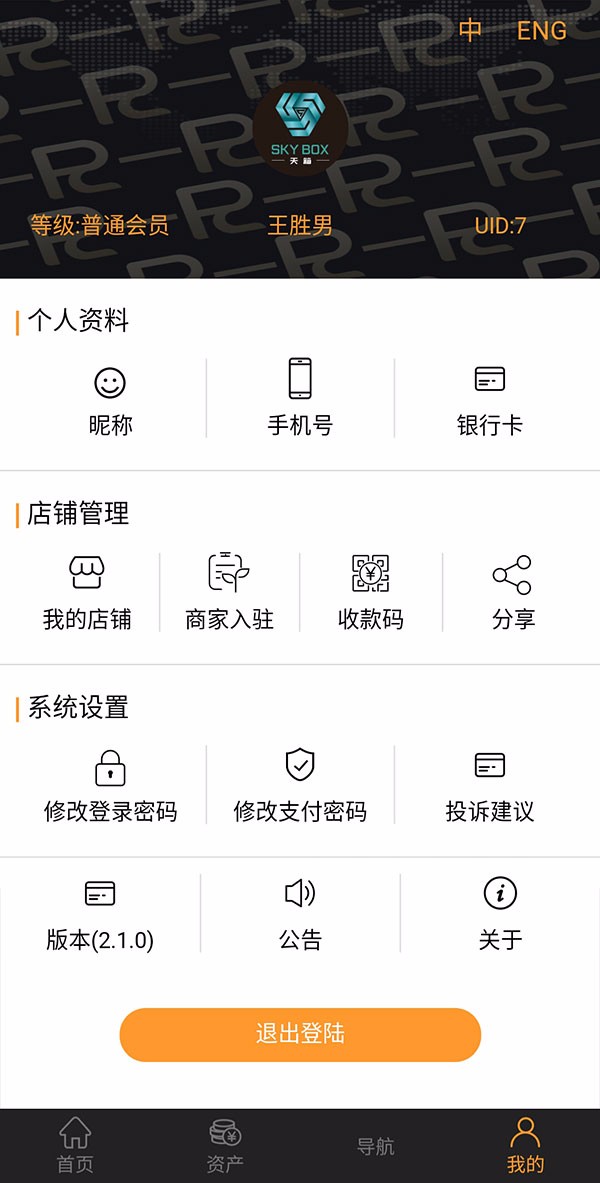Open the 银行卡 bank card setting
Screen dimensions: 600x1183
490,400
